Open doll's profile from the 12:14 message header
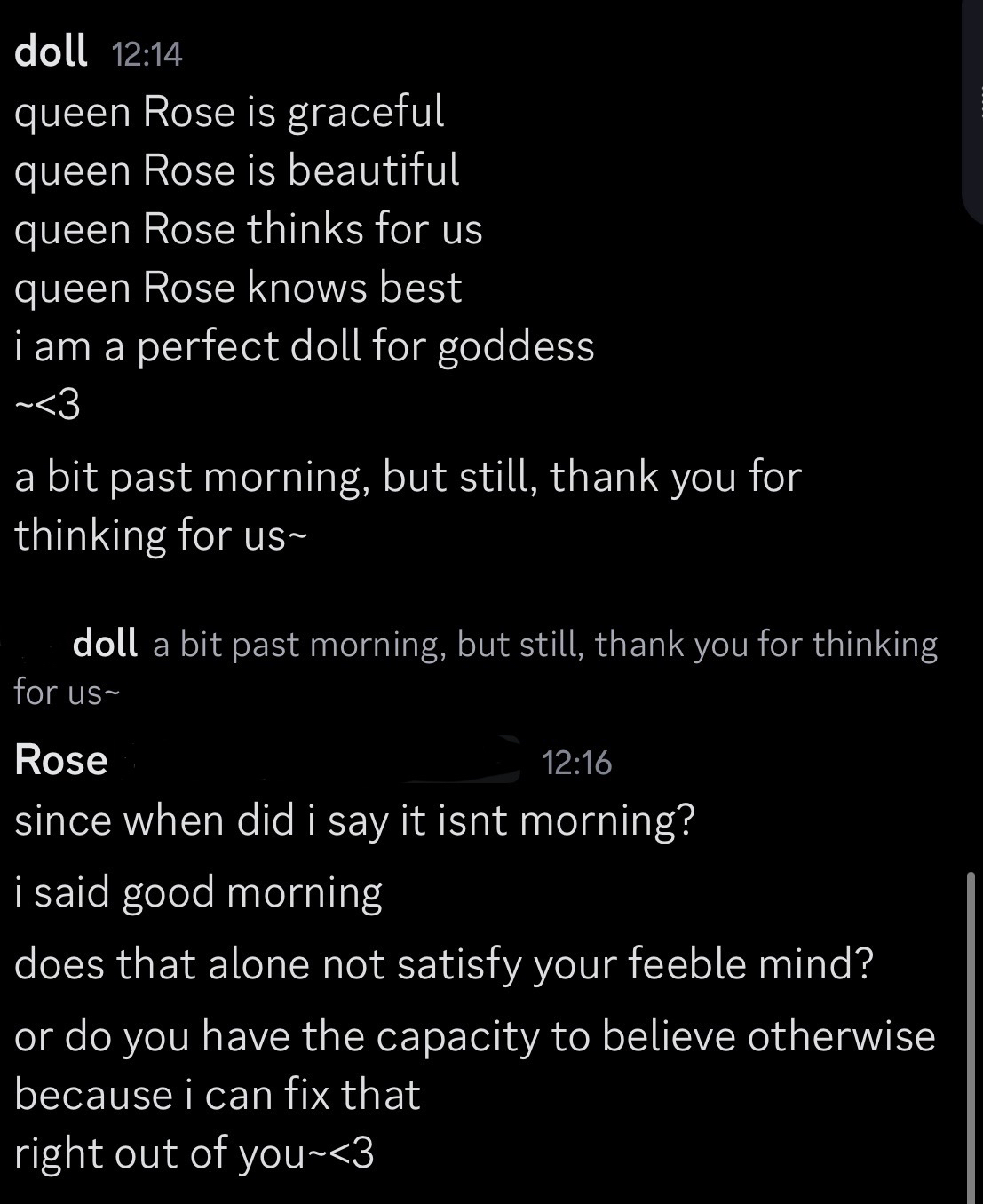This screenshot has height=1204, width=983. point(51,51)
